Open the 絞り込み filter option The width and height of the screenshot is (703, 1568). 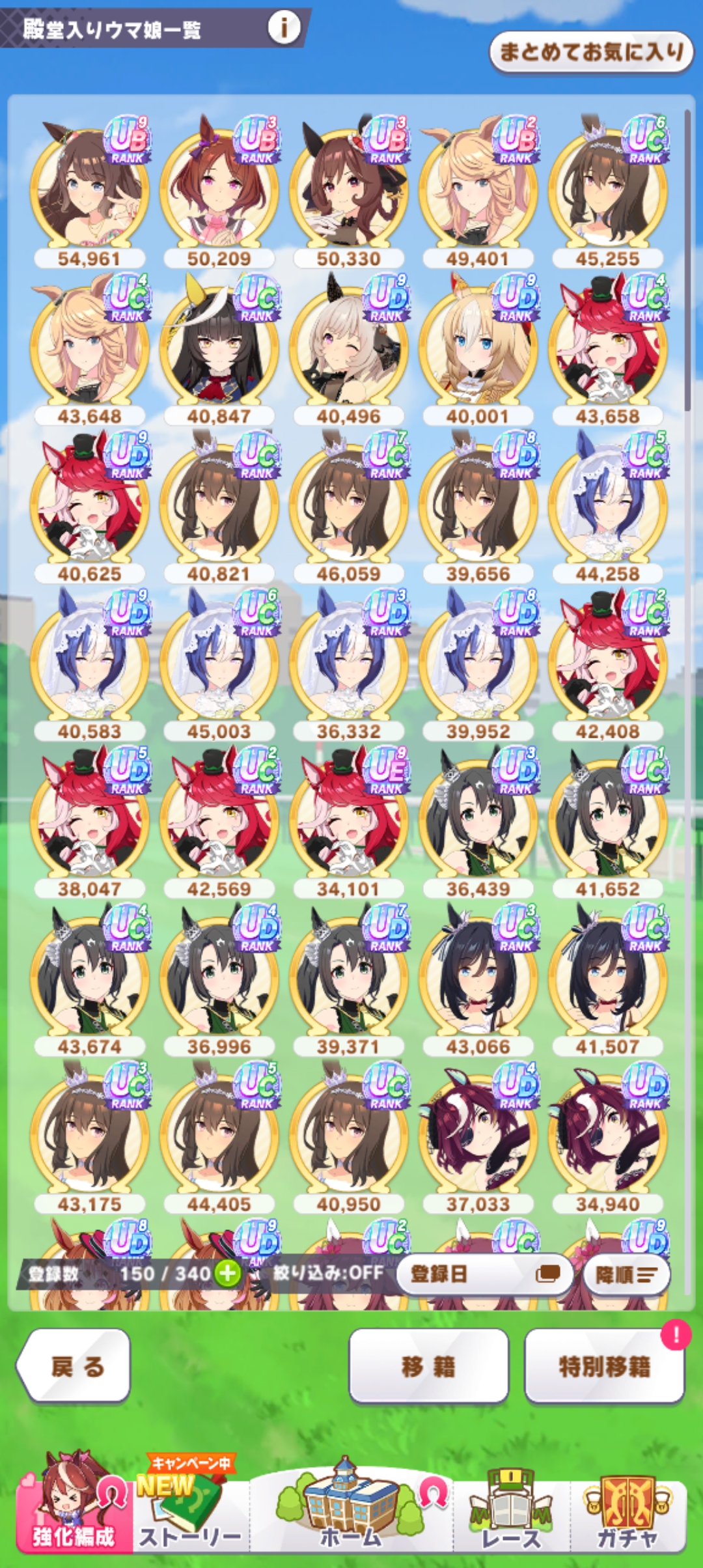(327, 1272)
